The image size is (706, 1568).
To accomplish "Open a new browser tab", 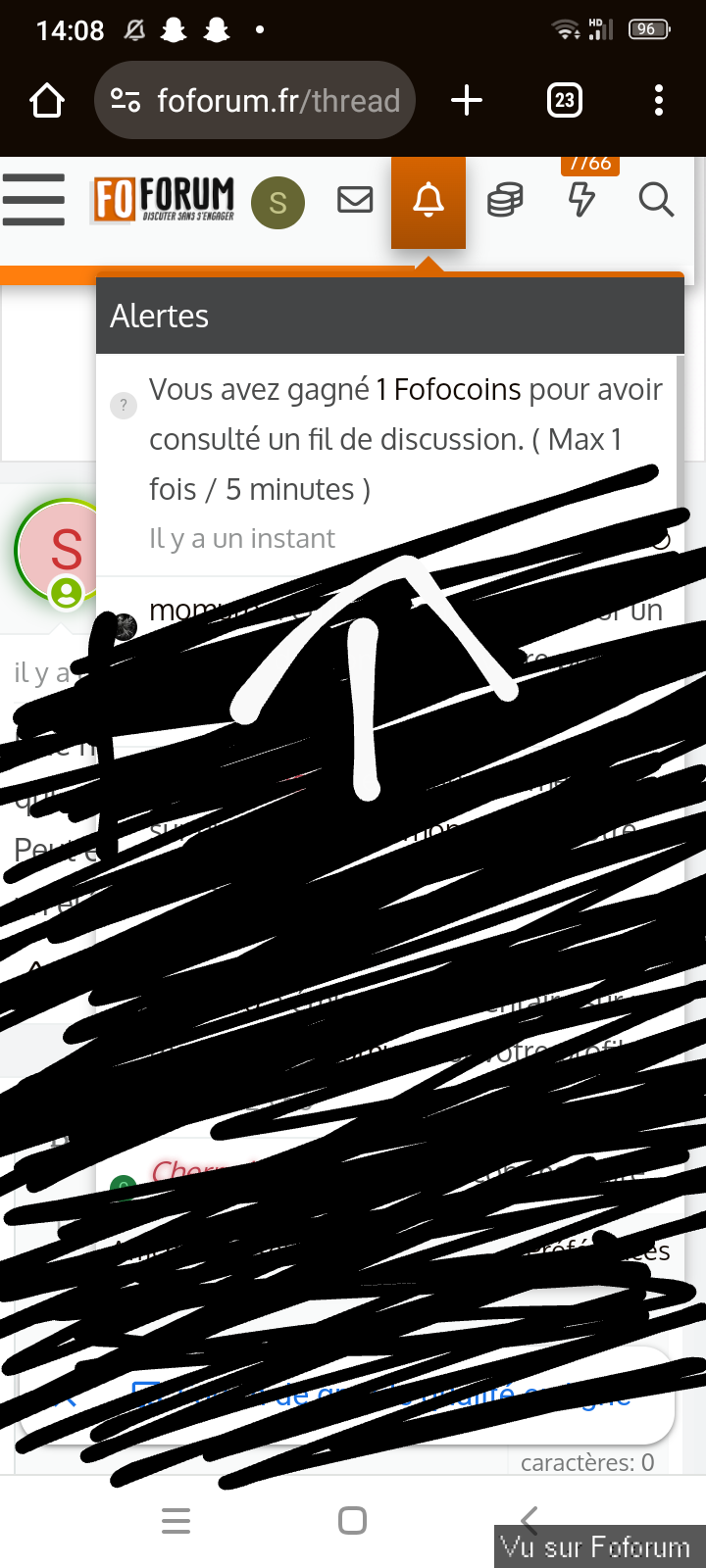I will [467, 100].
